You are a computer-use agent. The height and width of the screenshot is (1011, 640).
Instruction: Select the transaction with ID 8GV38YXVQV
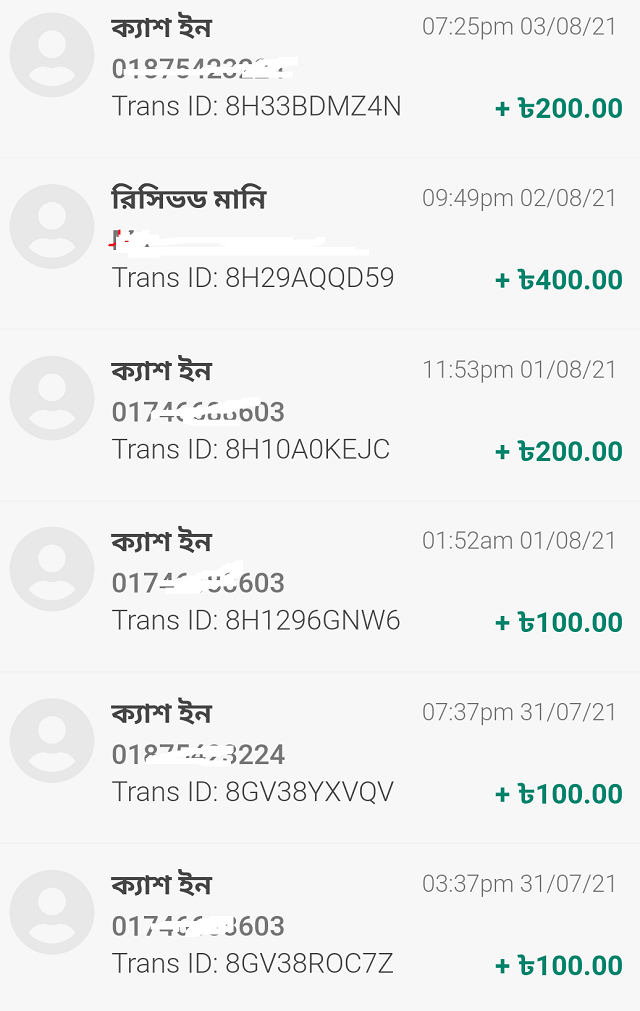coord(320,756)
